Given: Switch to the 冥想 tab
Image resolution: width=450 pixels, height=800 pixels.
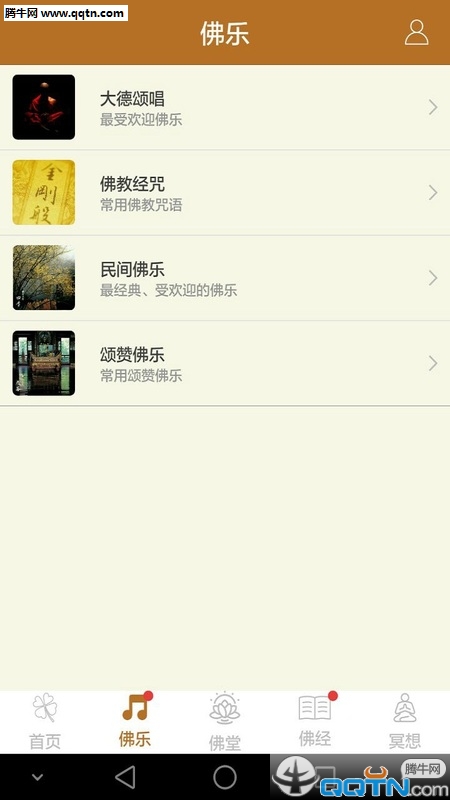Looking at the screenshot, I should (405, 722).
